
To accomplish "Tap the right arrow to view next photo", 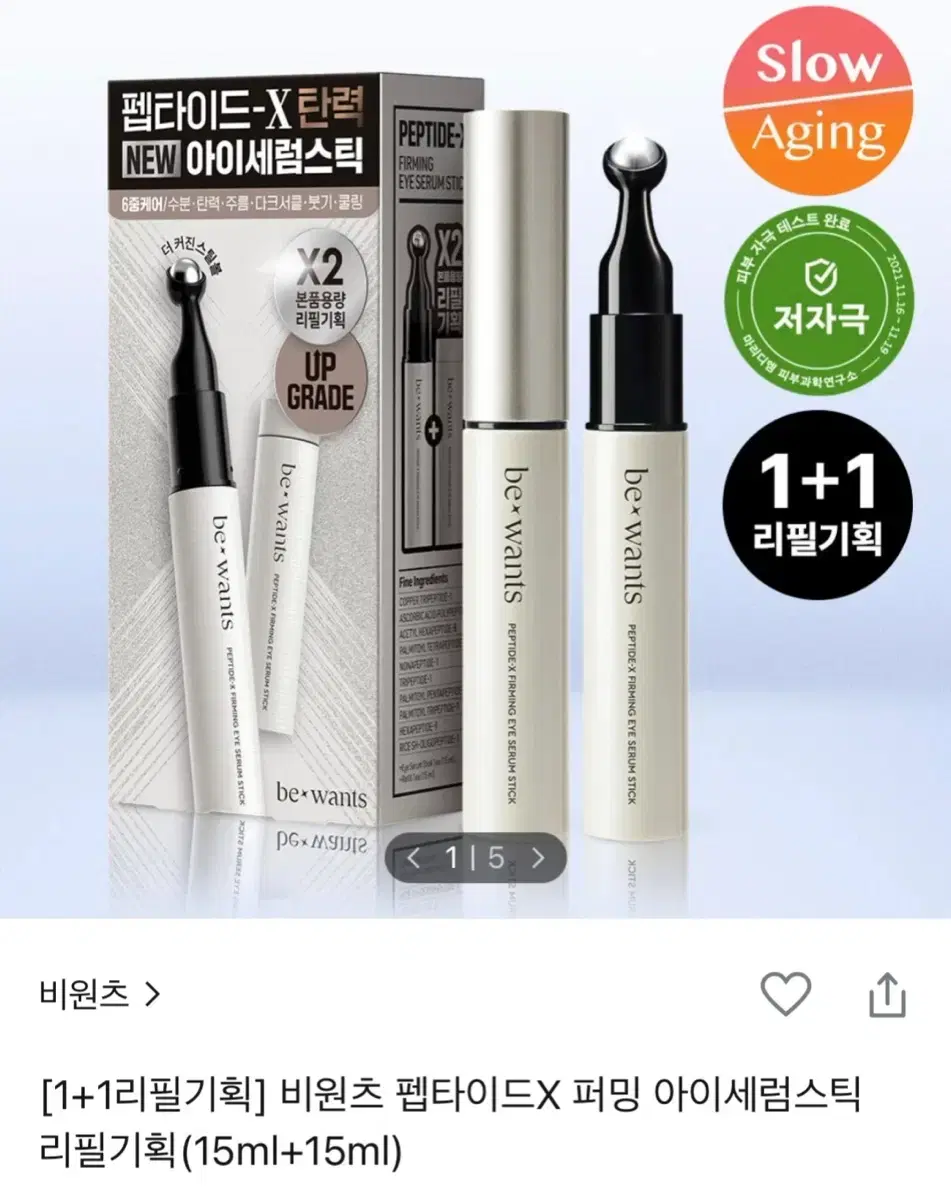I will [542, 857].
